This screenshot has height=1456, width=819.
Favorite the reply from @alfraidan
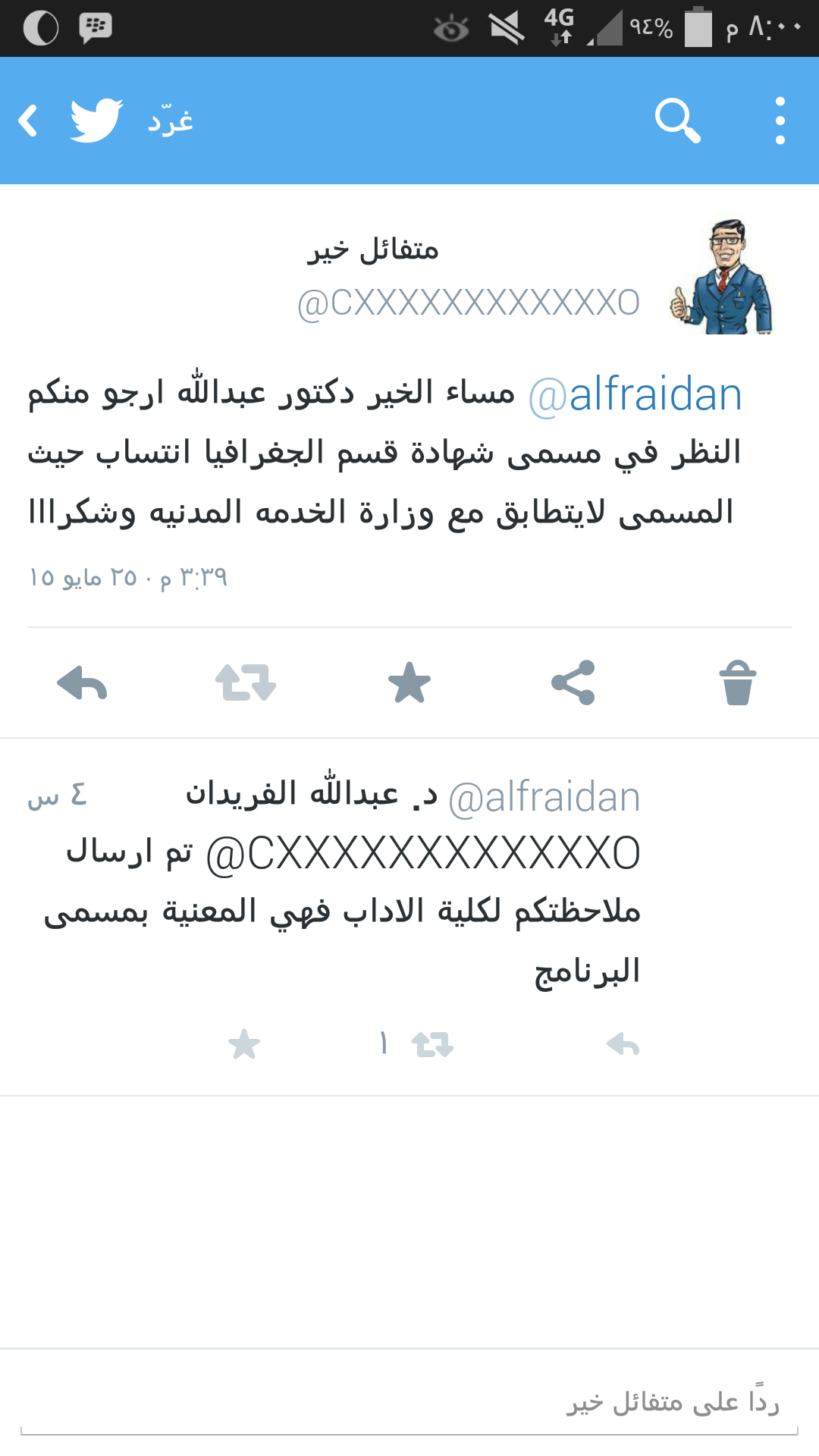[x=244, y=1044]
